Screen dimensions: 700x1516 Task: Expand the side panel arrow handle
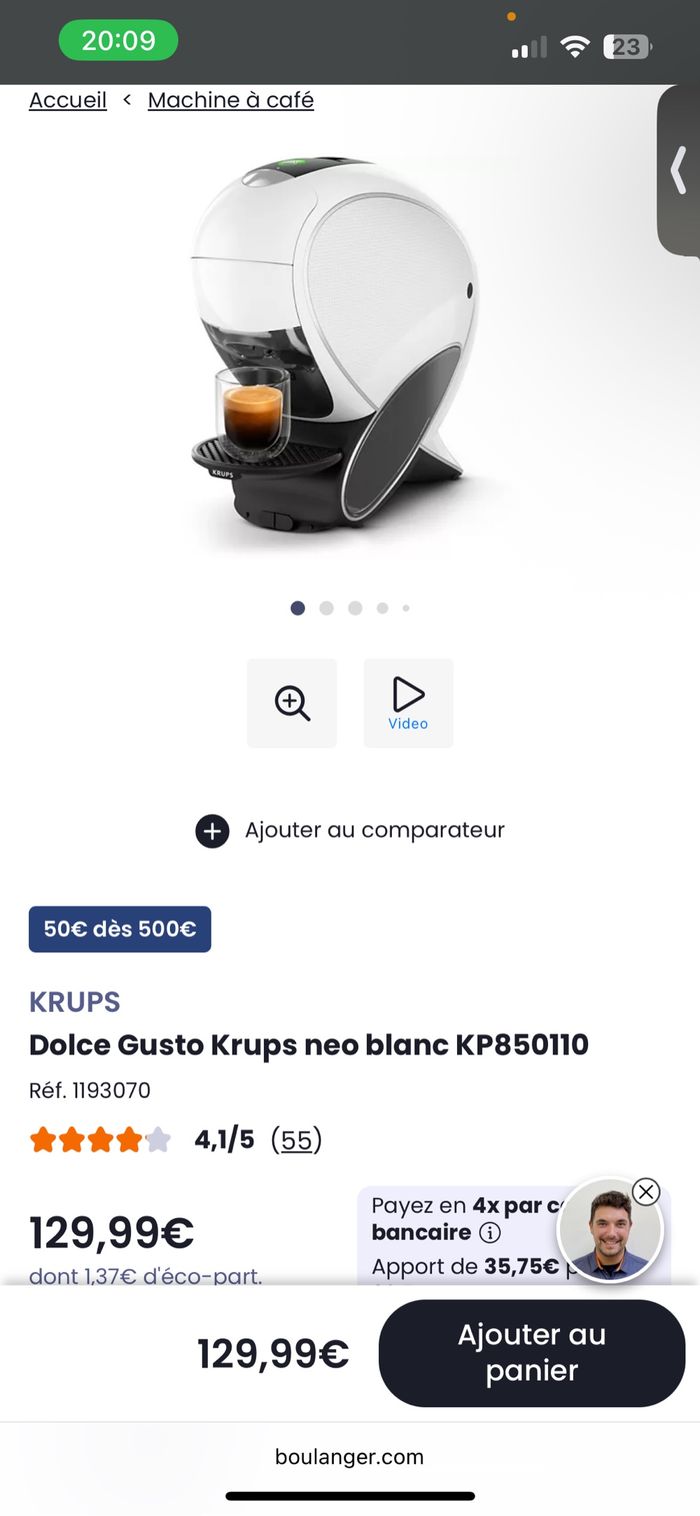679,170
